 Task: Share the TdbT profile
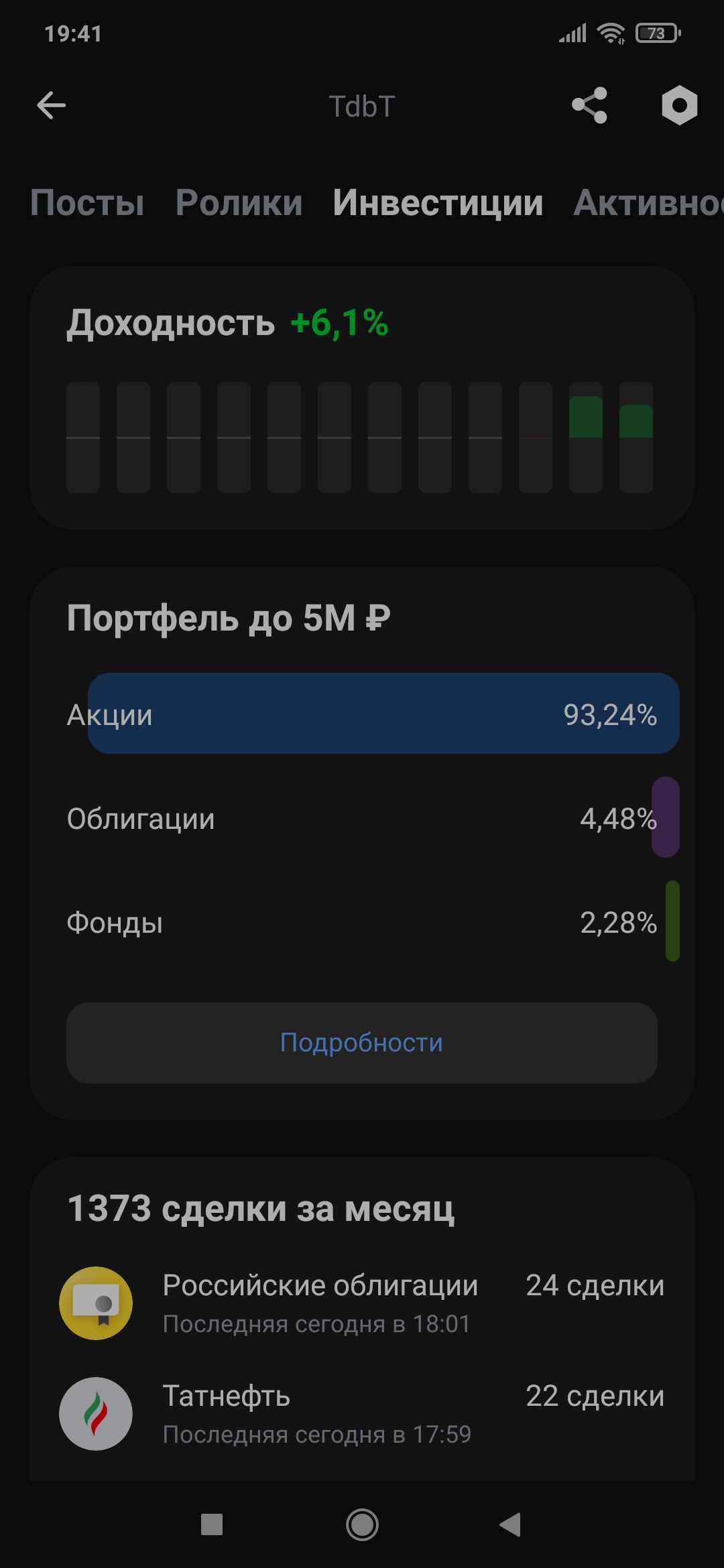[589, 106]
